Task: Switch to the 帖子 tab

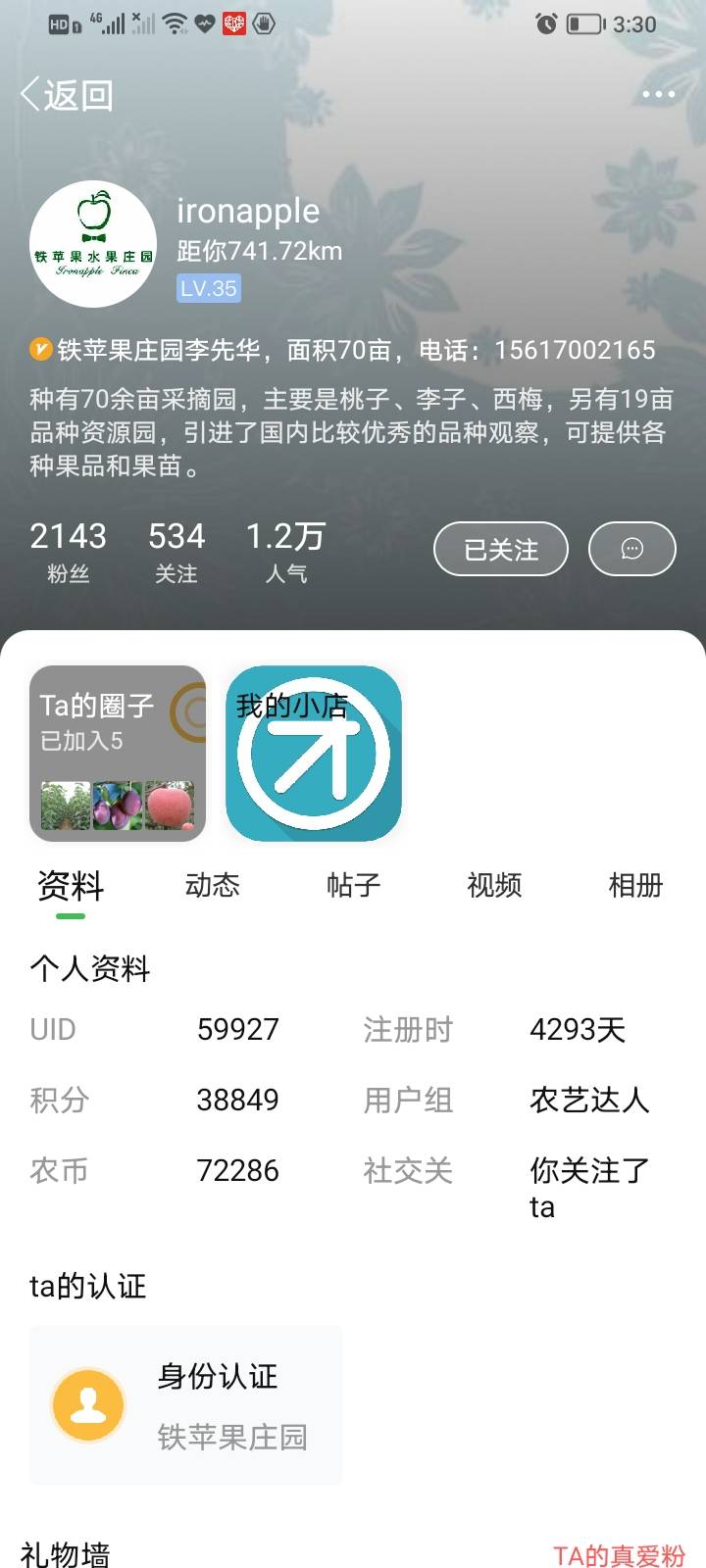Action: tap(353, 886)
